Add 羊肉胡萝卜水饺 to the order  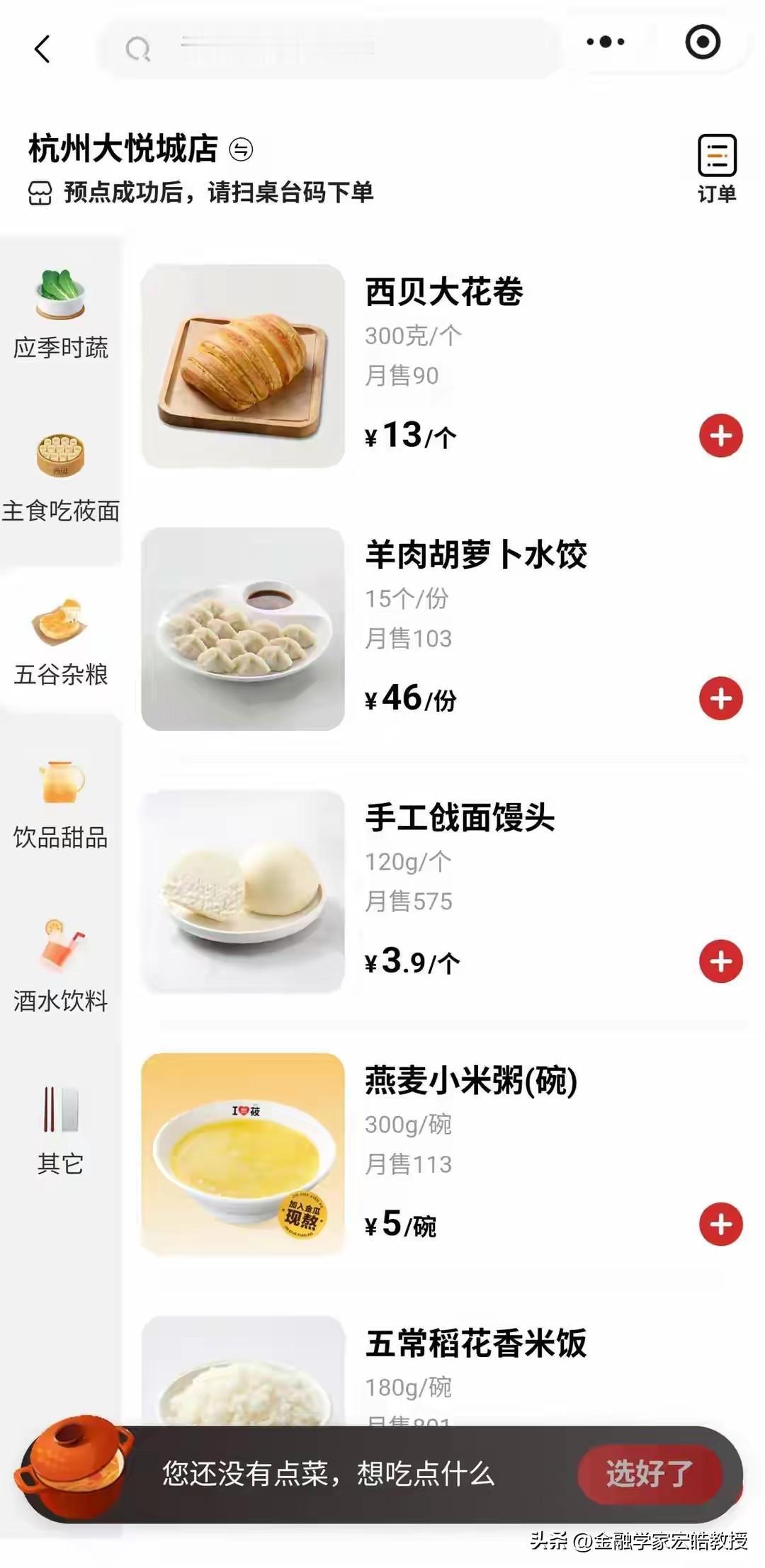tap(720, 698)
